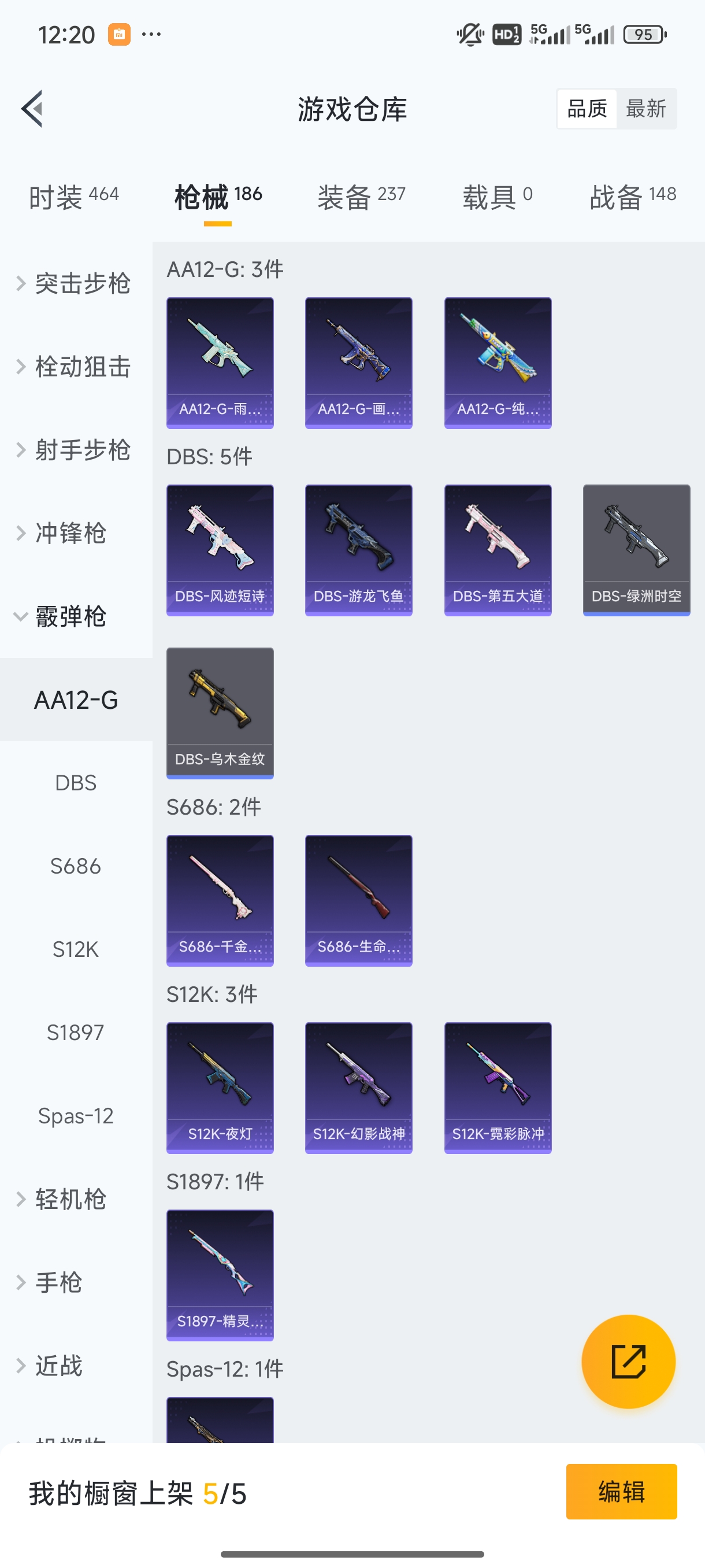
Task: Open the S686-生命 shotgun skin
Action: [x=358, y=901]
